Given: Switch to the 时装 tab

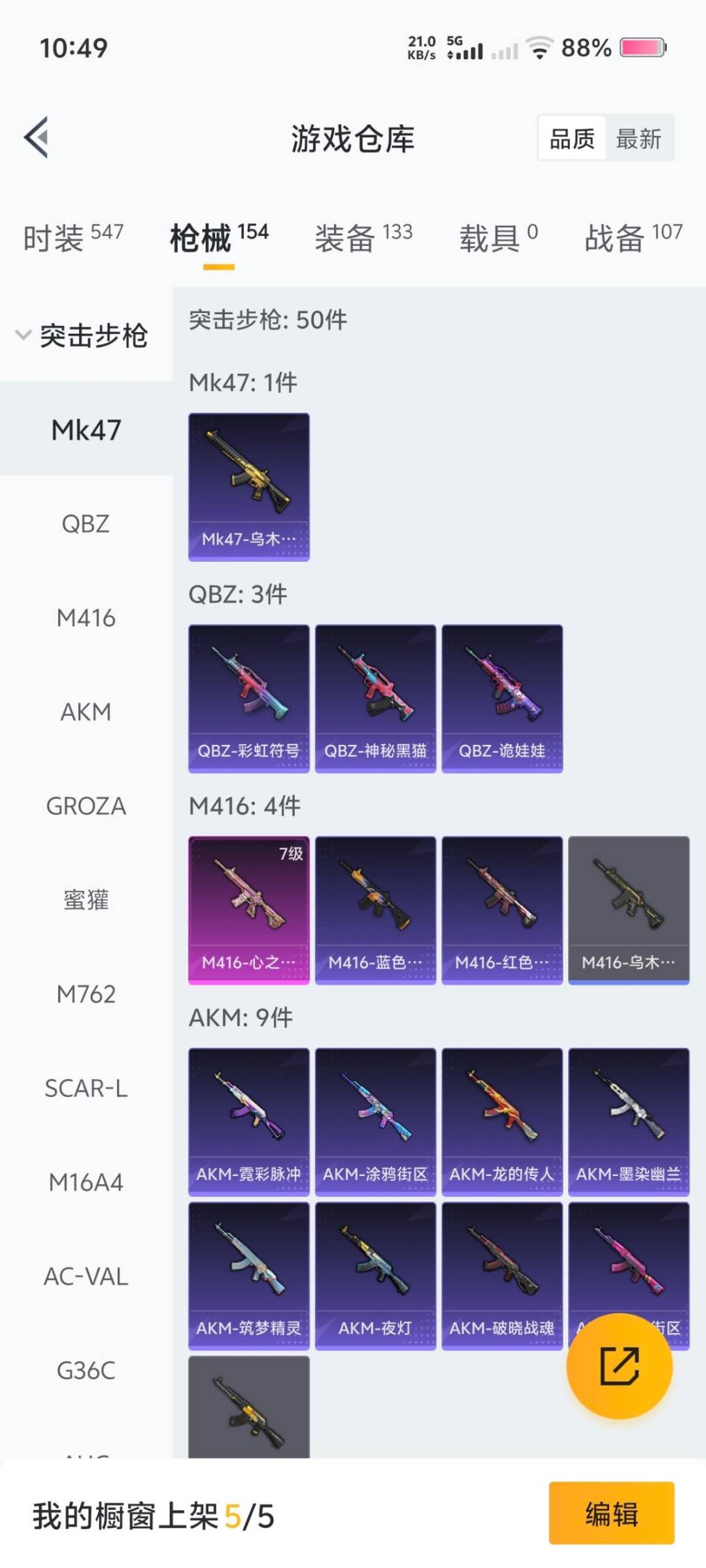Looking at the screenshot, I should pyautogui.click(x=73, y=237).
